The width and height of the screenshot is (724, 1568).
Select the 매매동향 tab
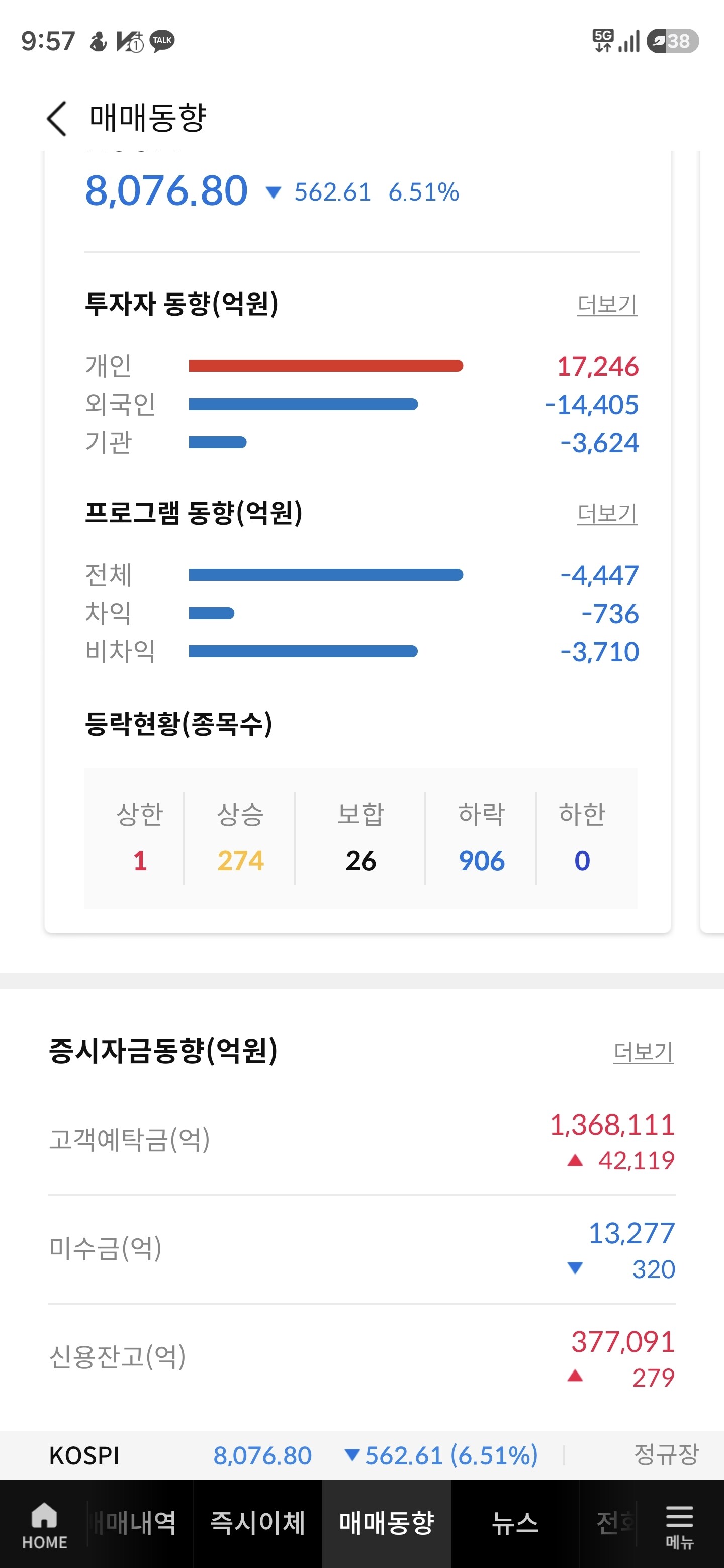(x=387, y=1523)
